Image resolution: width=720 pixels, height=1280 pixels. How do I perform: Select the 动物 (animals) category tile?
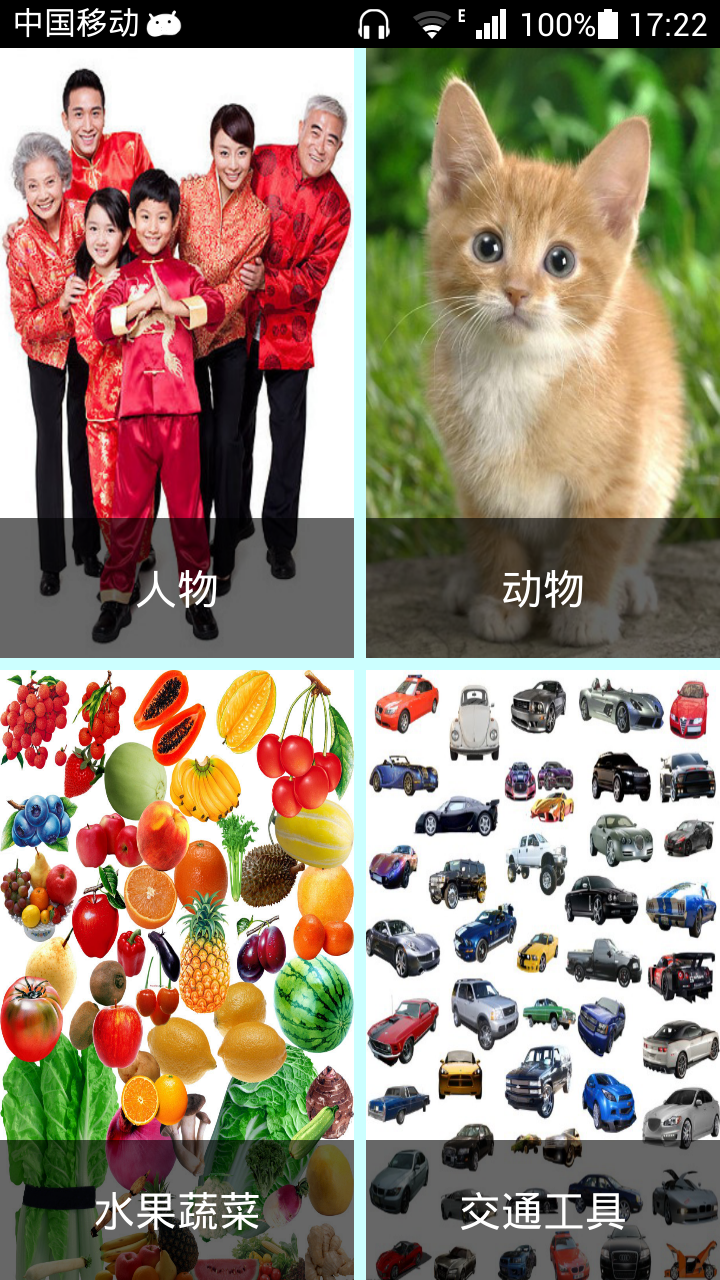click(x=543, y=352)
